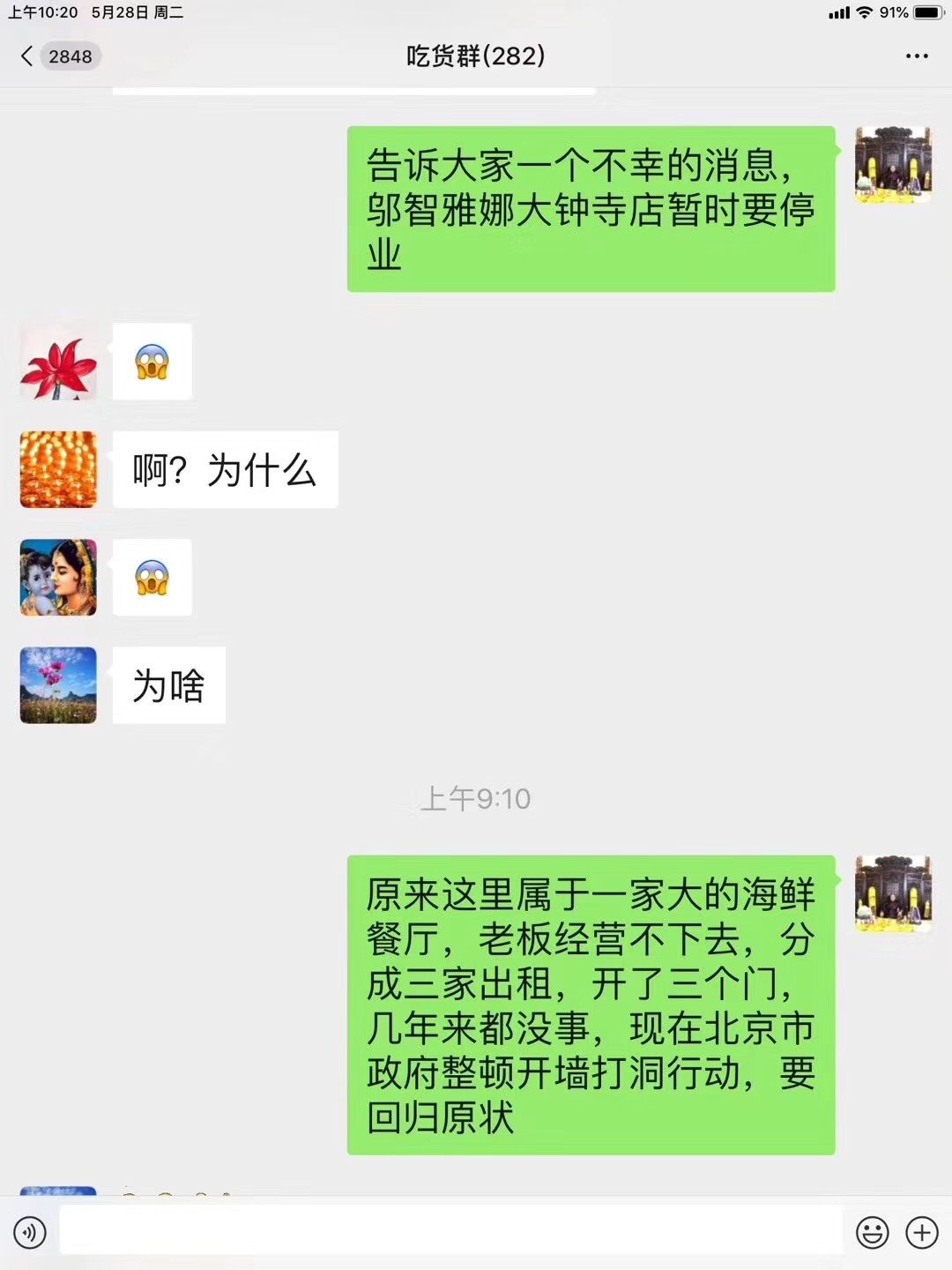952x1270 pixels.
Task: Open the emoji picker
Action: point(872,1232)
